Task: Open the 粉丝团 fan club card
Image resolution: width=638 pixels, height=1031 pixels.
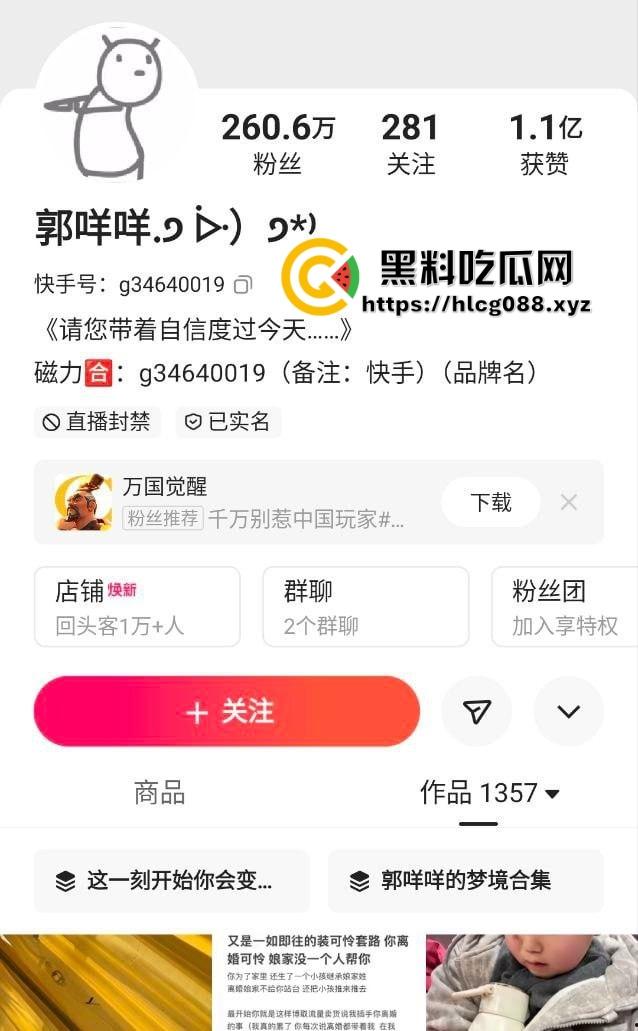Action: click(565, 607)
